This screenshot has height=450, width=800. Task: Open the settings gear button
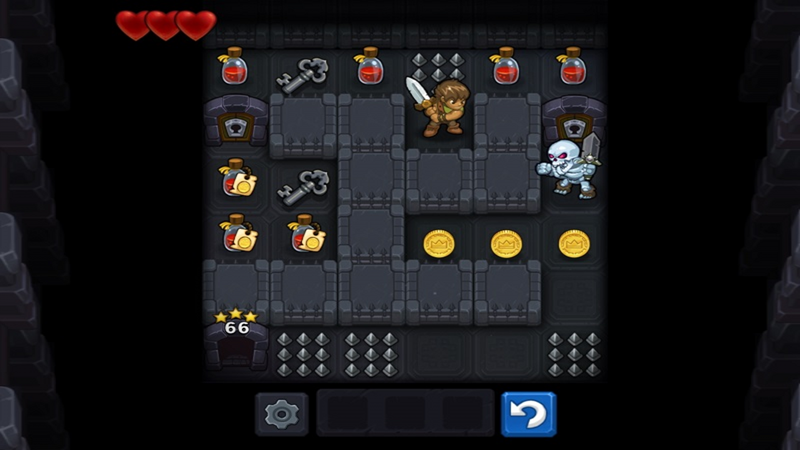(281, 413)
